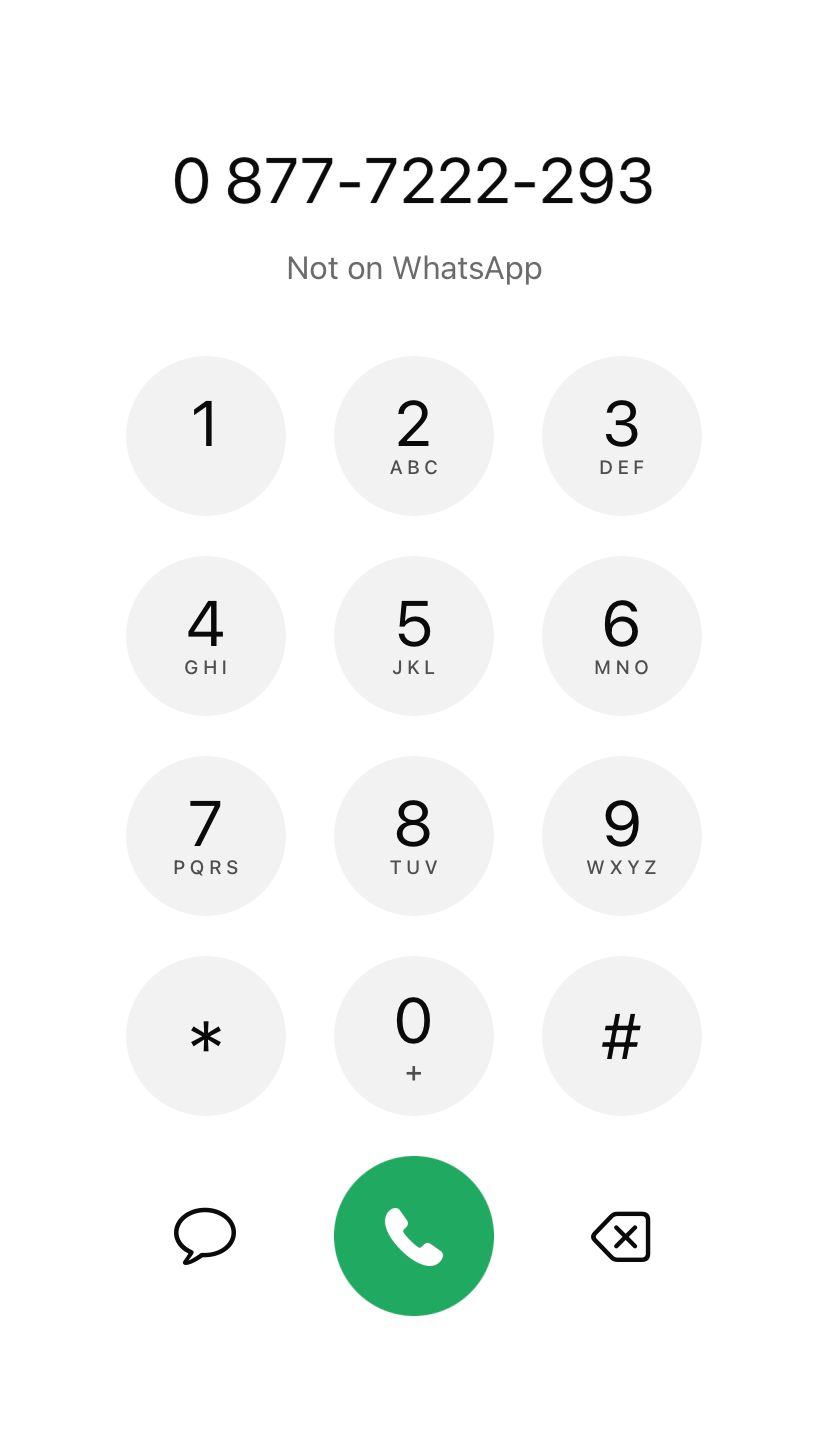Image resolution: width=828 pixels, height=1440 pixels.
Task: Delete the last digit with backspace
Action: pos(621,1236)
